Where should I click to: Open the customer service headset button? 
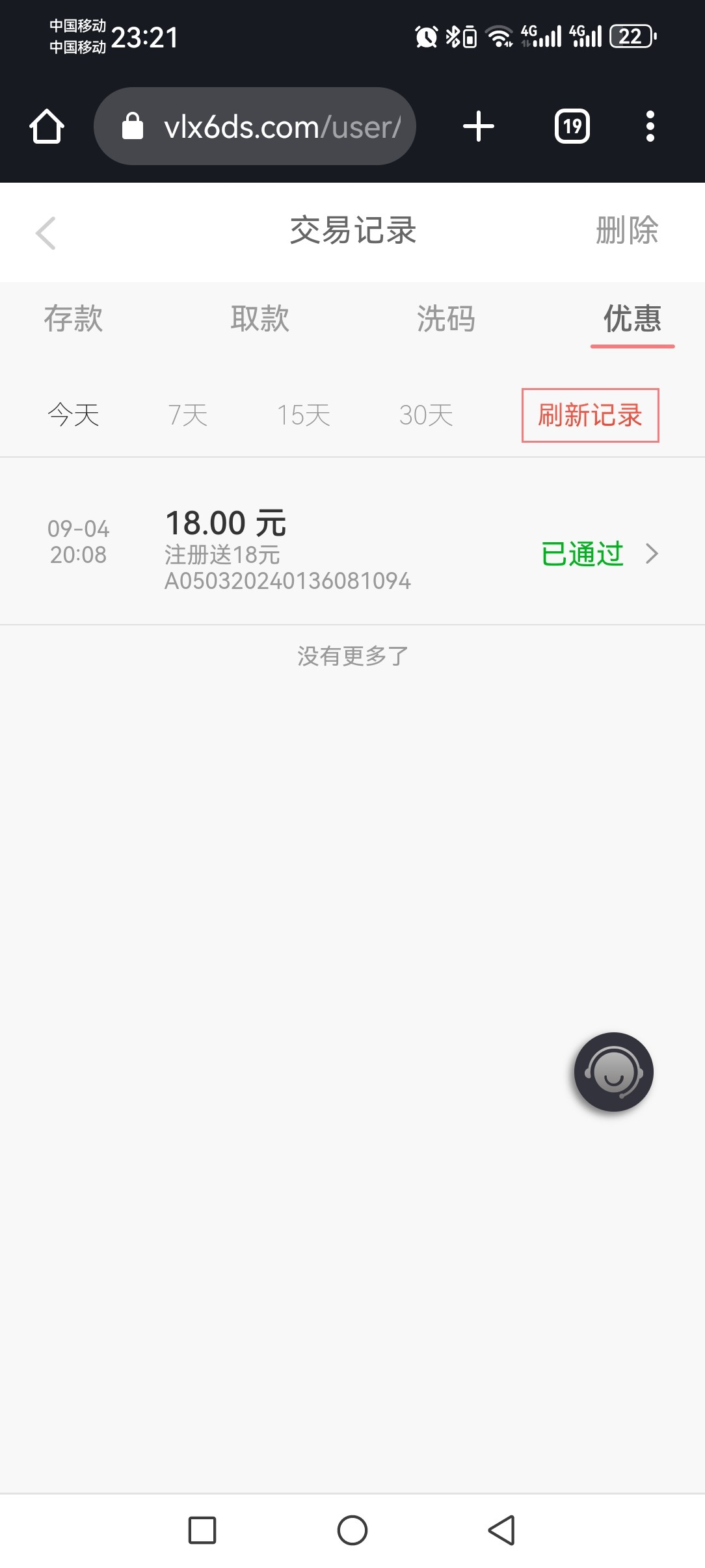tap(613, 1072)
